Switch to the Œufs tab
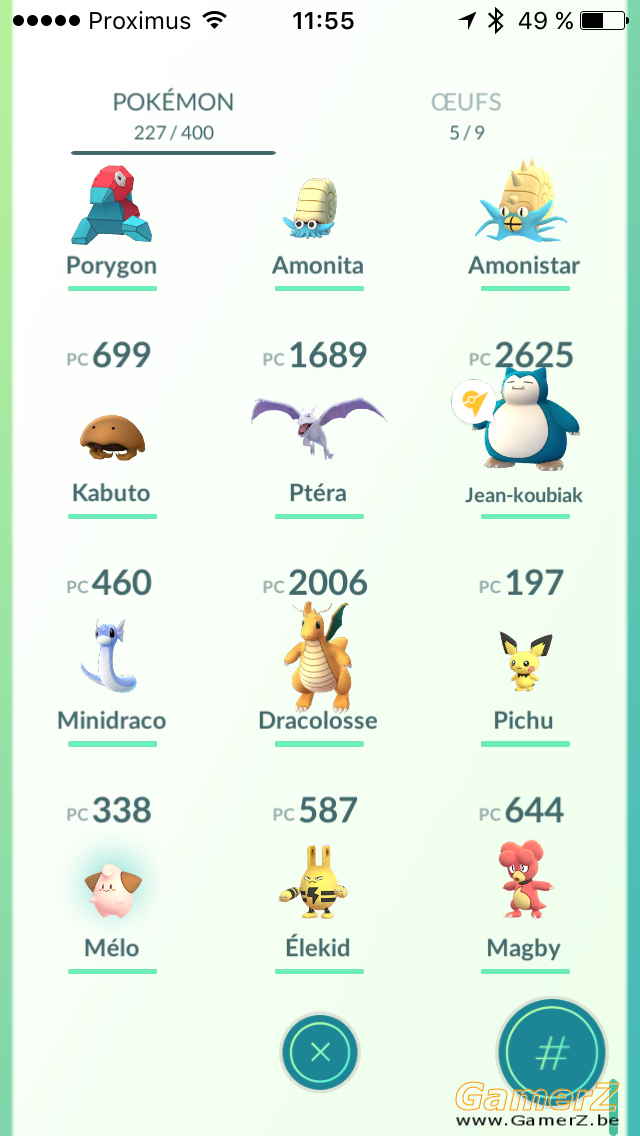Image resolution: width=640 pixels, height=1136 pixels. [466, 114]
